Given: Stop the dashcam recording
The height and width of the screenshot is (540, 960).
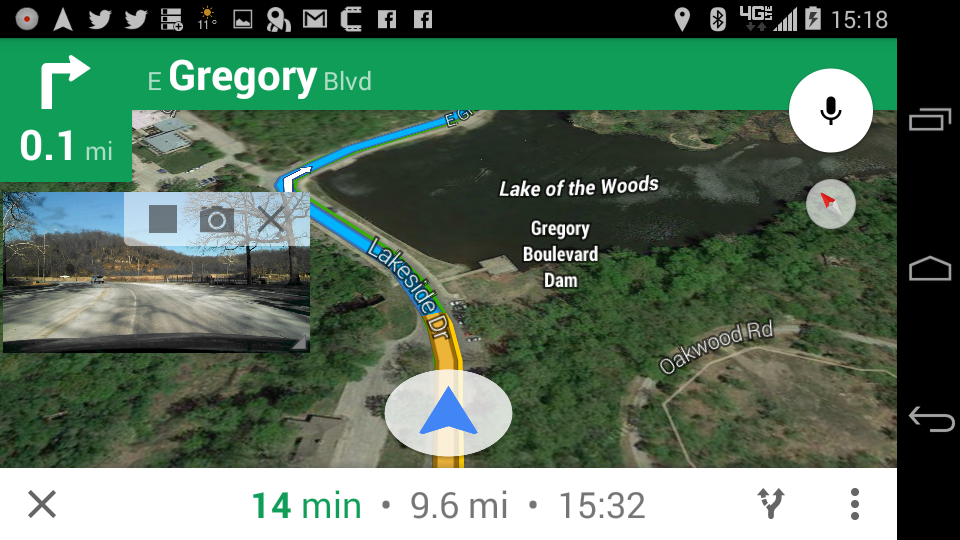Looking at the screenshot, I should tap(163, 219).
